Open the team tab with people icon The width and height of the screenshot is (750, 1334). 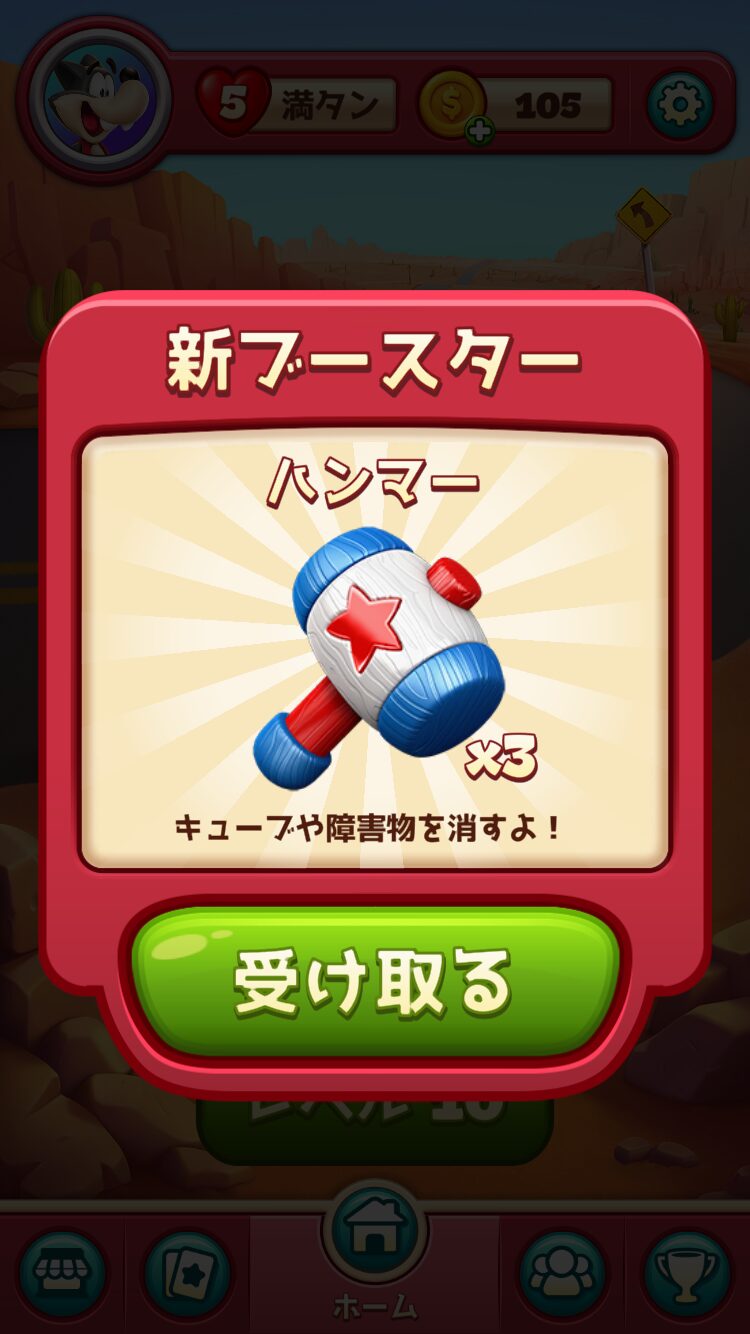pos(562,1274)
